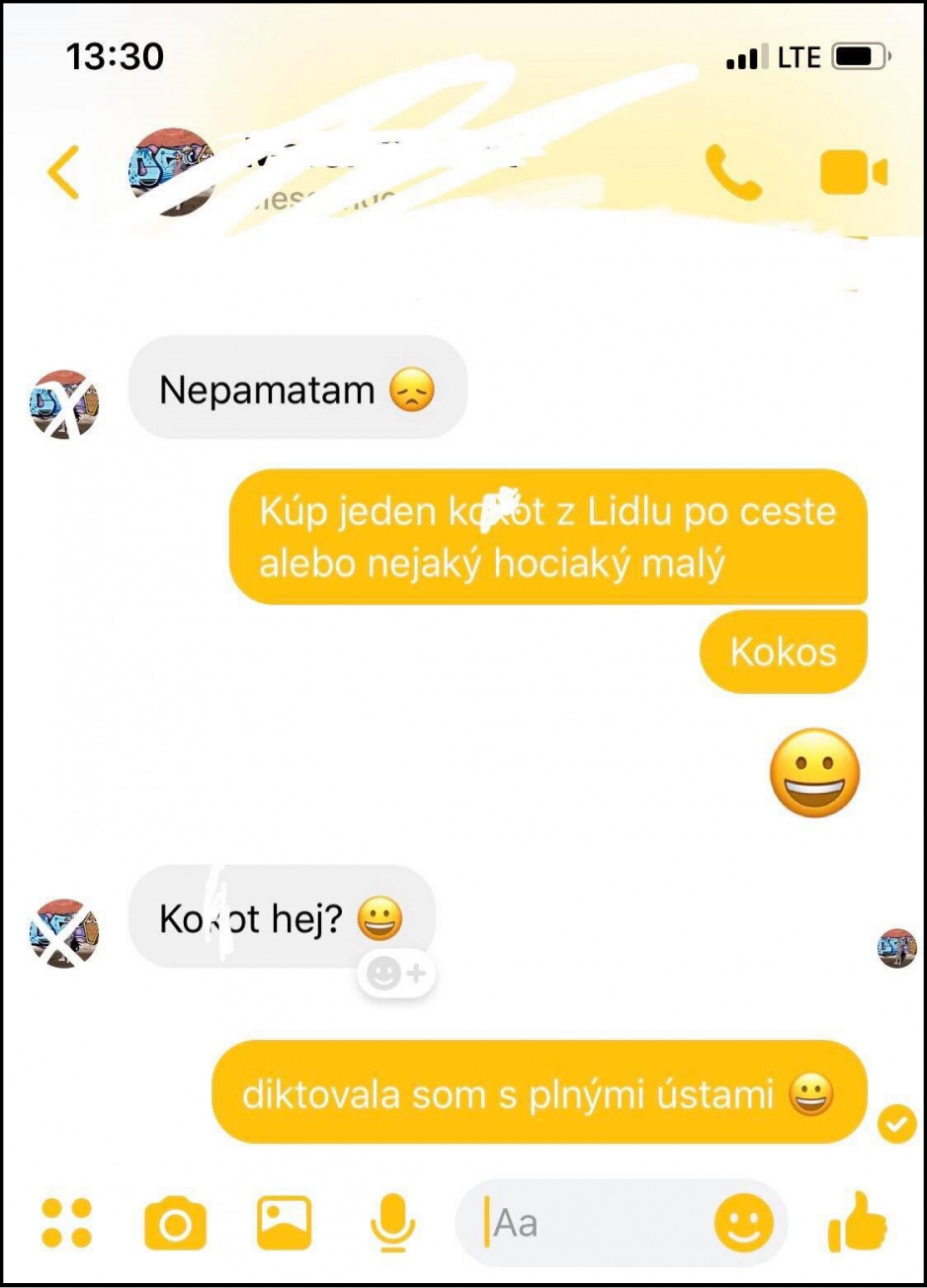Open the photo gallery picker

284,1223
